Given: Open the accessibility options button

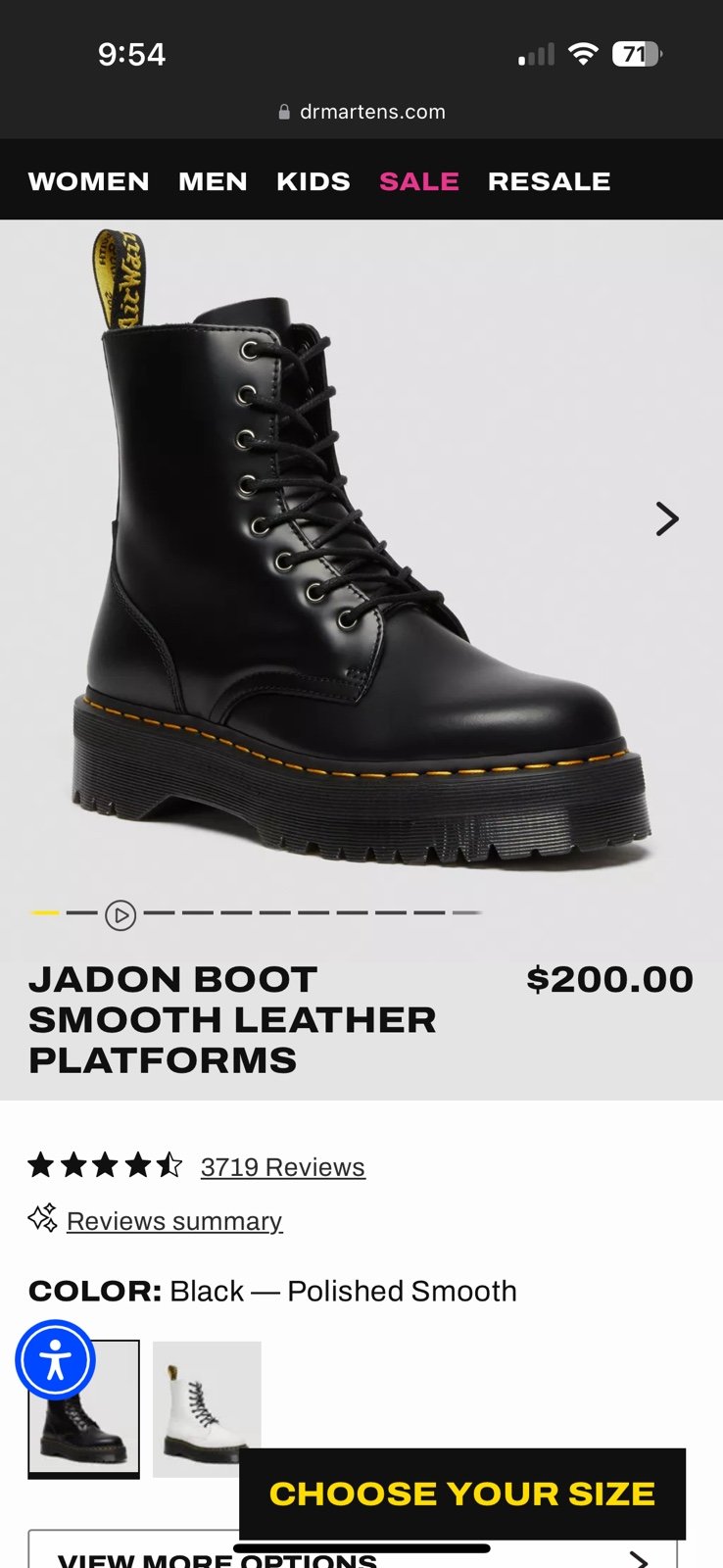Looking at the screenshot, I should (x=55, y=1360).
